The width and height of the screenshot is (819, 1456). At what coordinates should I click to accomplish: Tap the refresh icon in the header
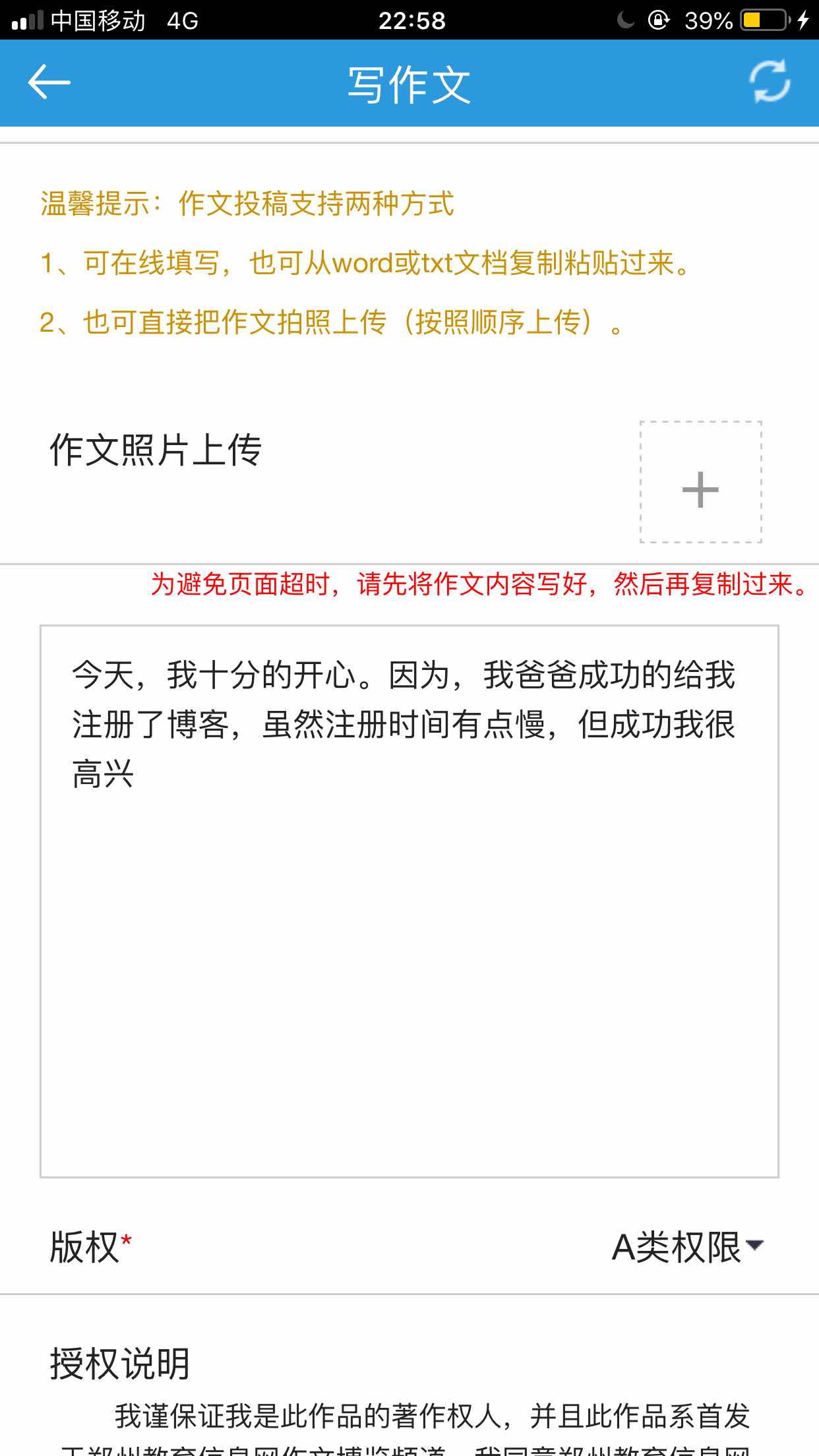click(x=770, y=82)
